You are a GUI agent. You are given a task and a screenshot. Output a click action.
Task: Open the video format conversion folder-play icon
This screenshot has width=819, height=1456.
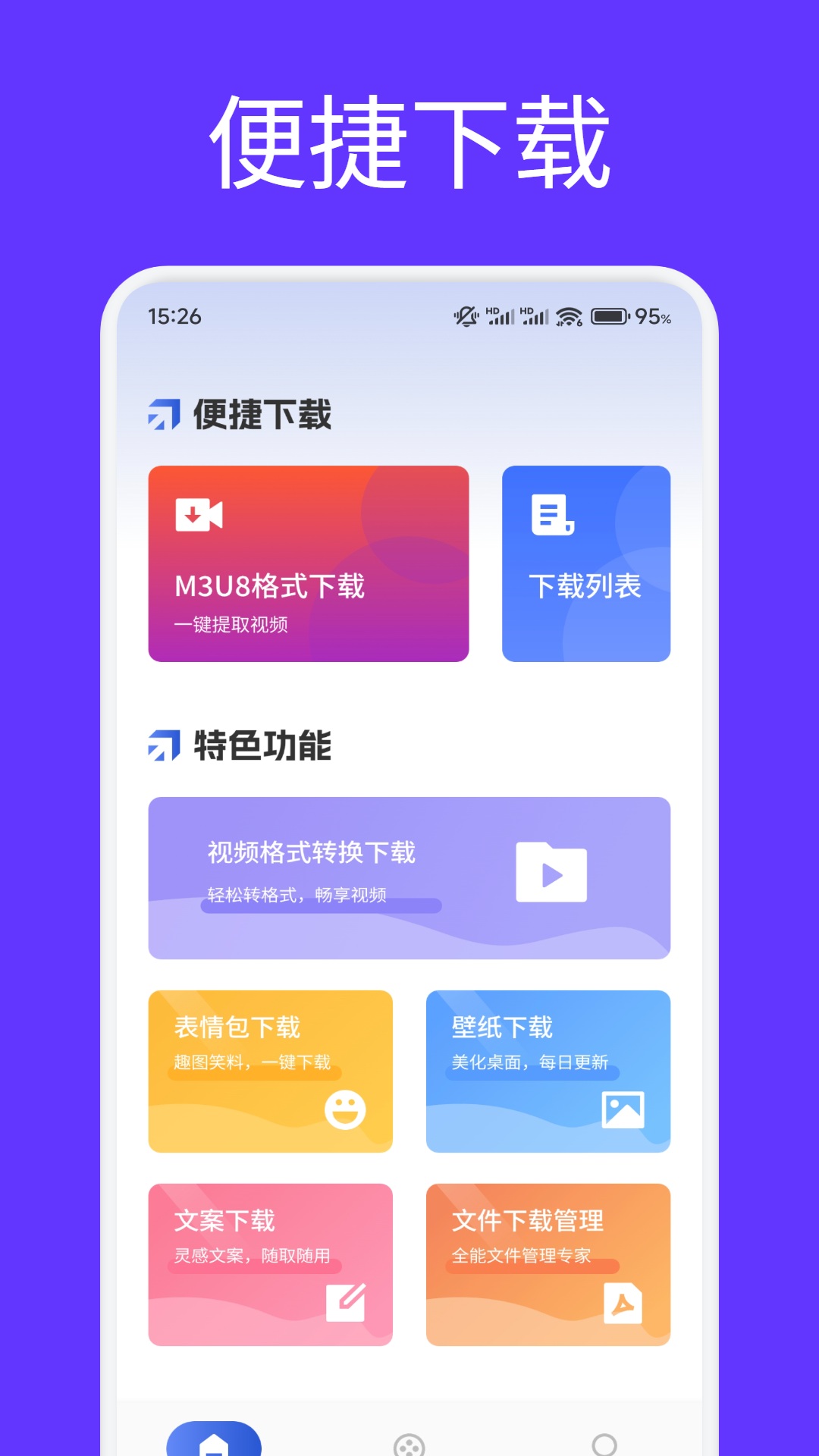[x=551, y=872]
